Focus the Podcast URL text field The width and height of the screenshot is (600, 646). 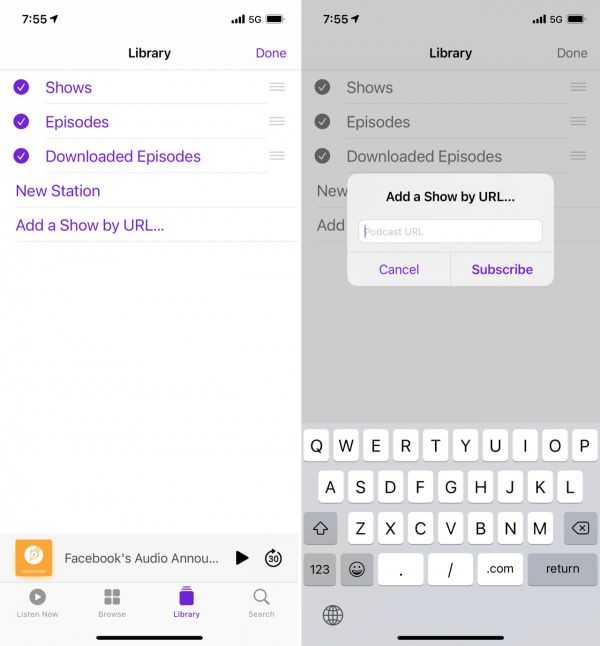[x=450, y=231]
